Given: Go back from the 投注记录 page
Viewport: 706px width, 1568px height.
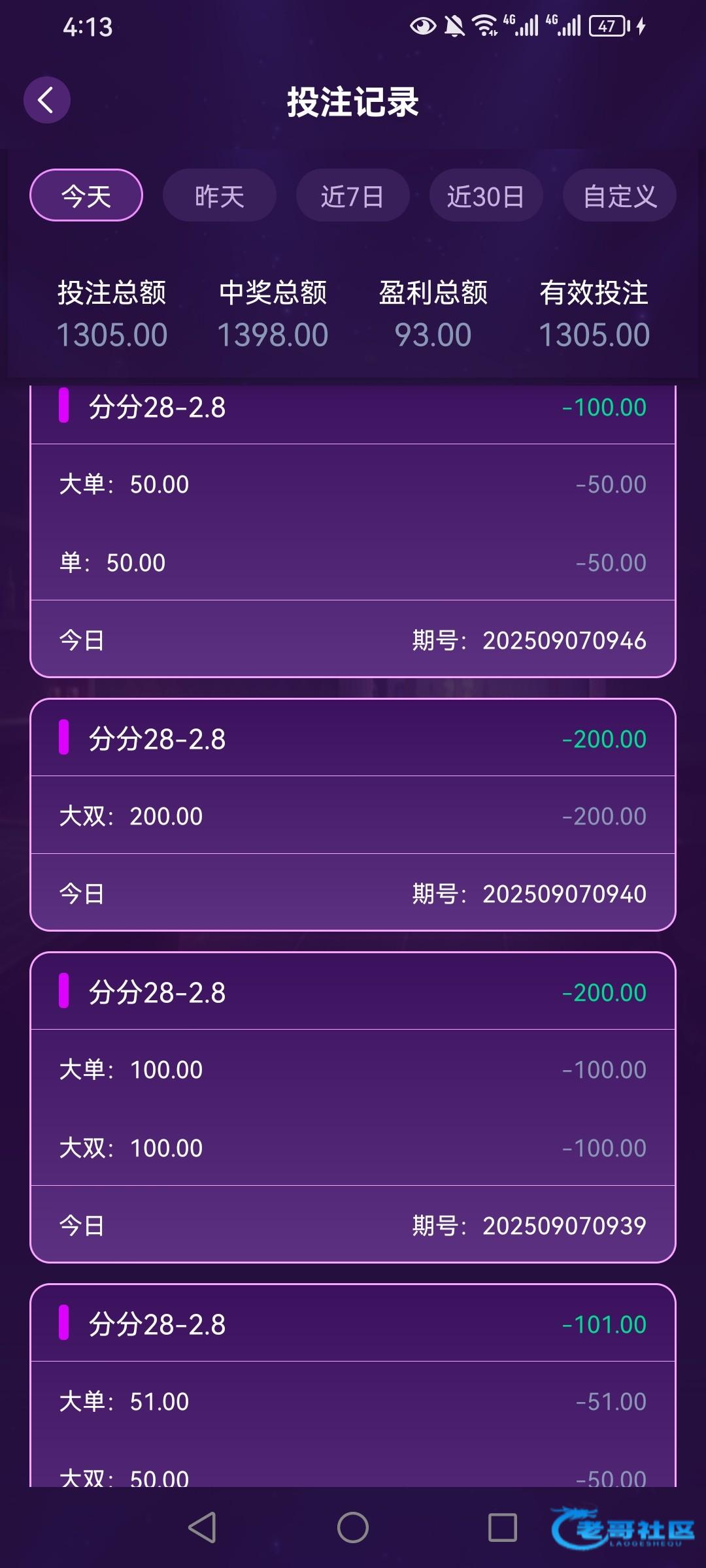Looking at the screenshot, I should coord(47,101).
